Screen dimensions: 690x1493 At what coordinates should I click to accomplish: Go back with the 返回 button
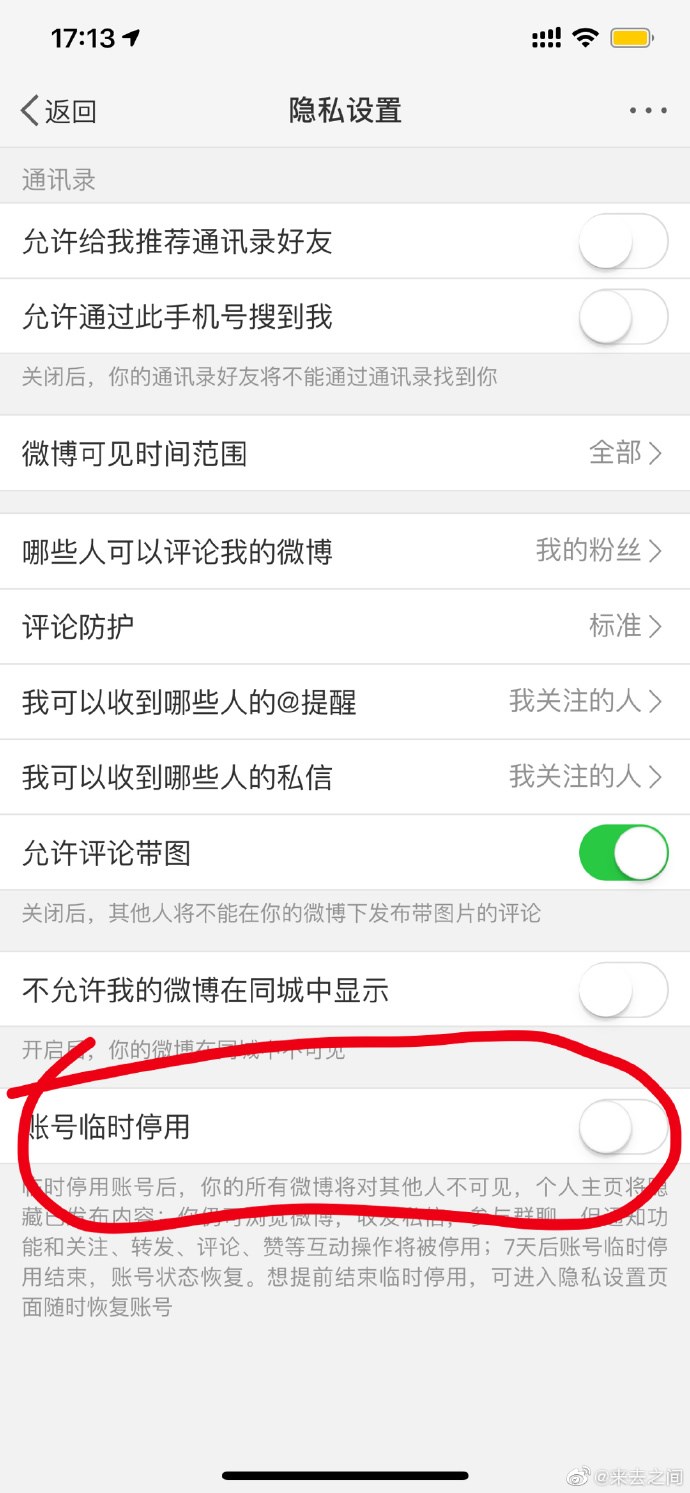click(x=59, y=110)
